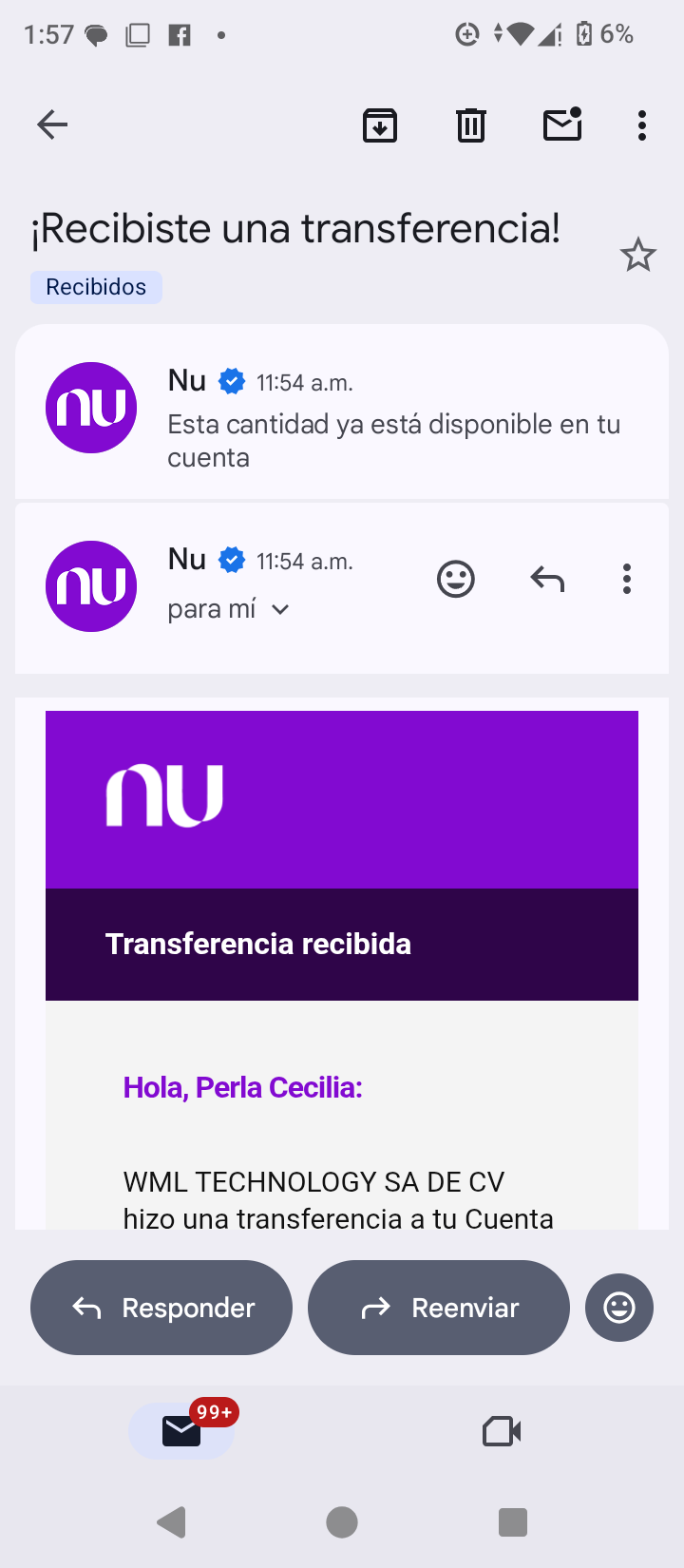Open the top overflow menu
Viewport: 684px width, 1568px height.
click(x=641, y=124)
